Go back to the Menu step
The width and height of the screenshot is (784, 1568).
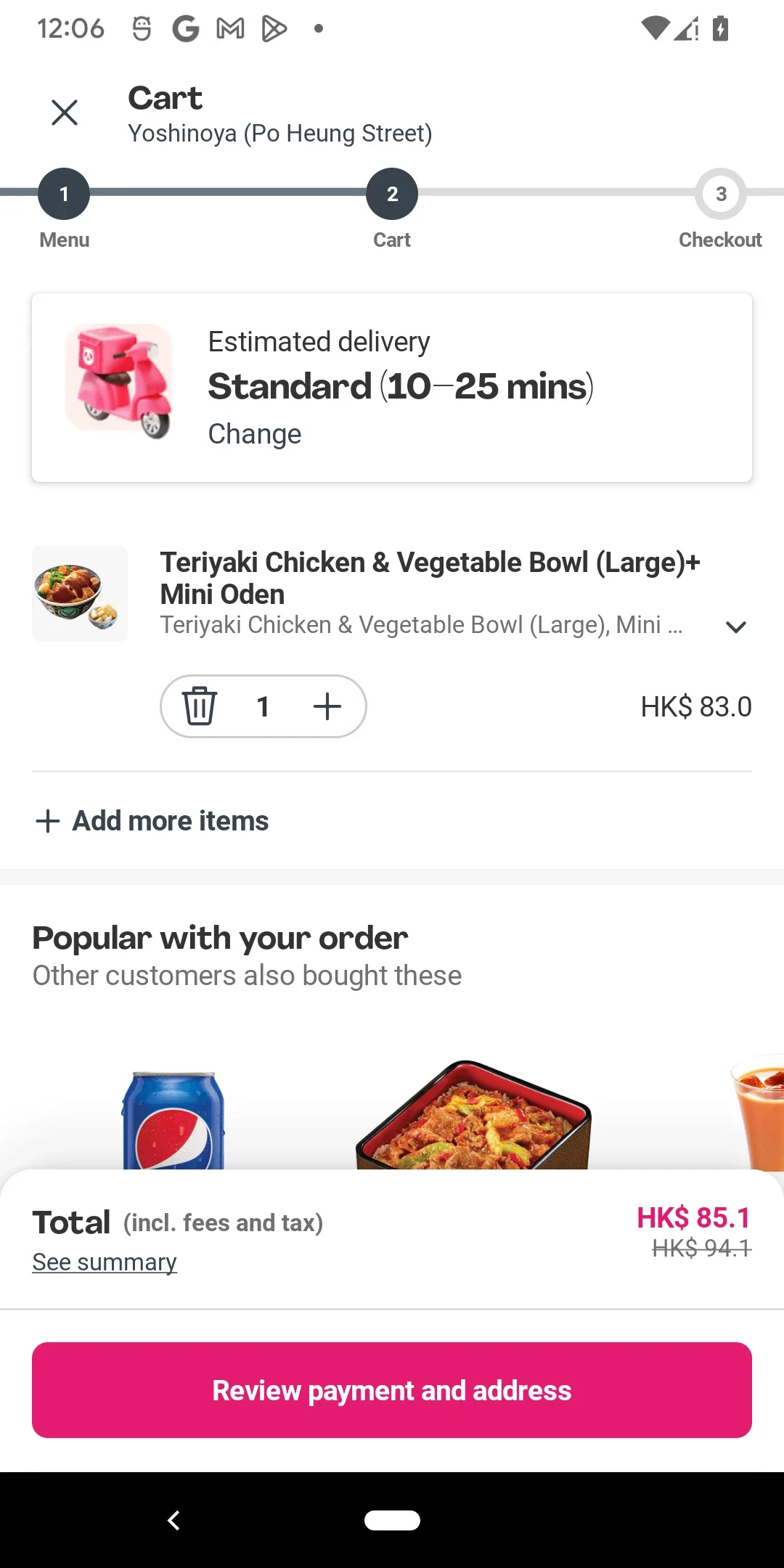(64, 194)
